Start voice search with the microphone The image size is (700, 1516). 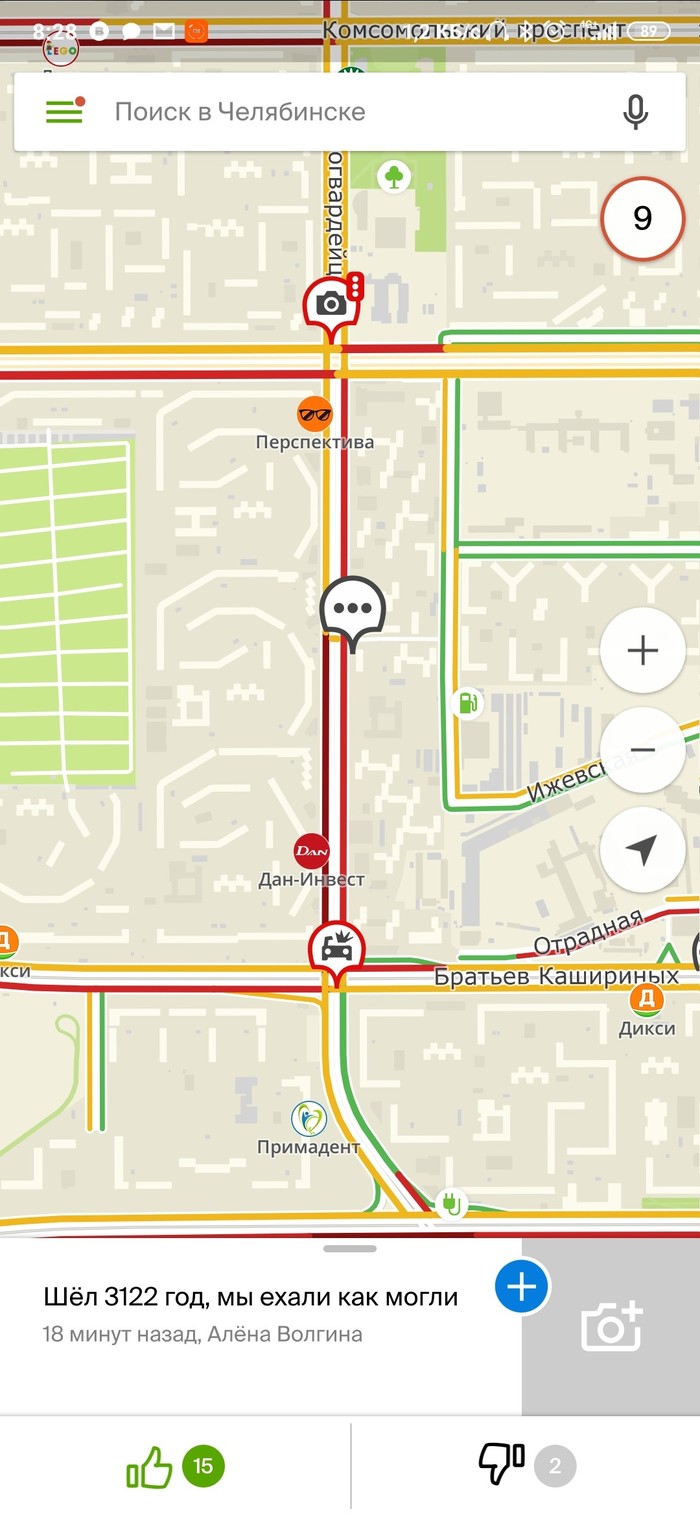[x=635, y=112]
